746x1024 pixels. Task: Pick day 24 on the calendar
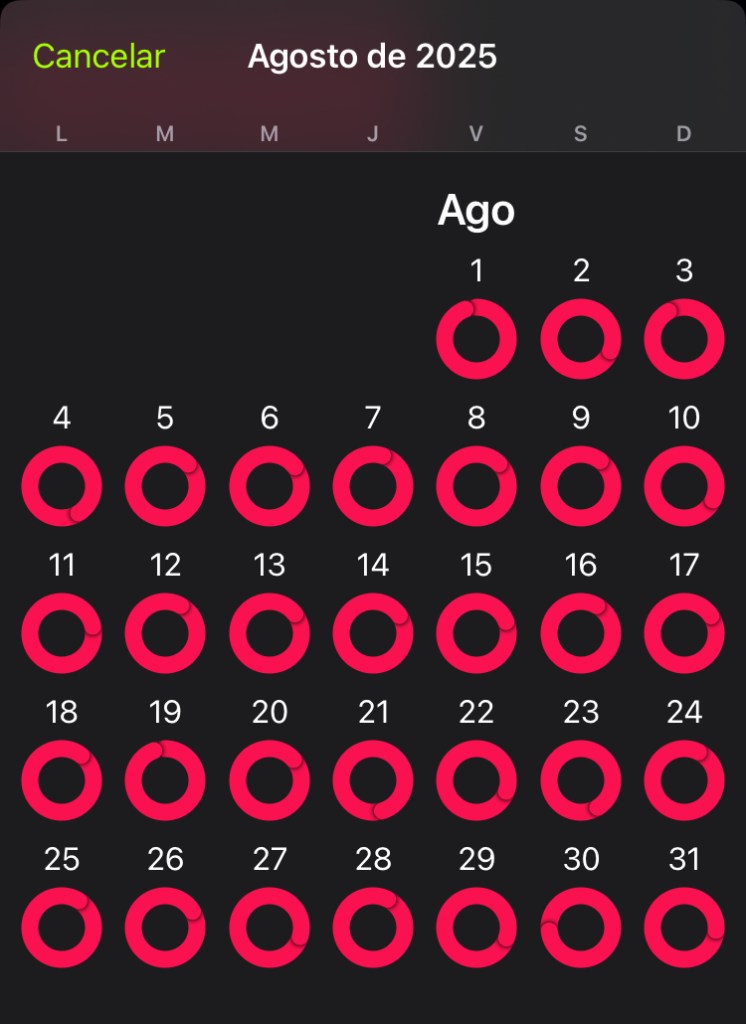point(684,780)
